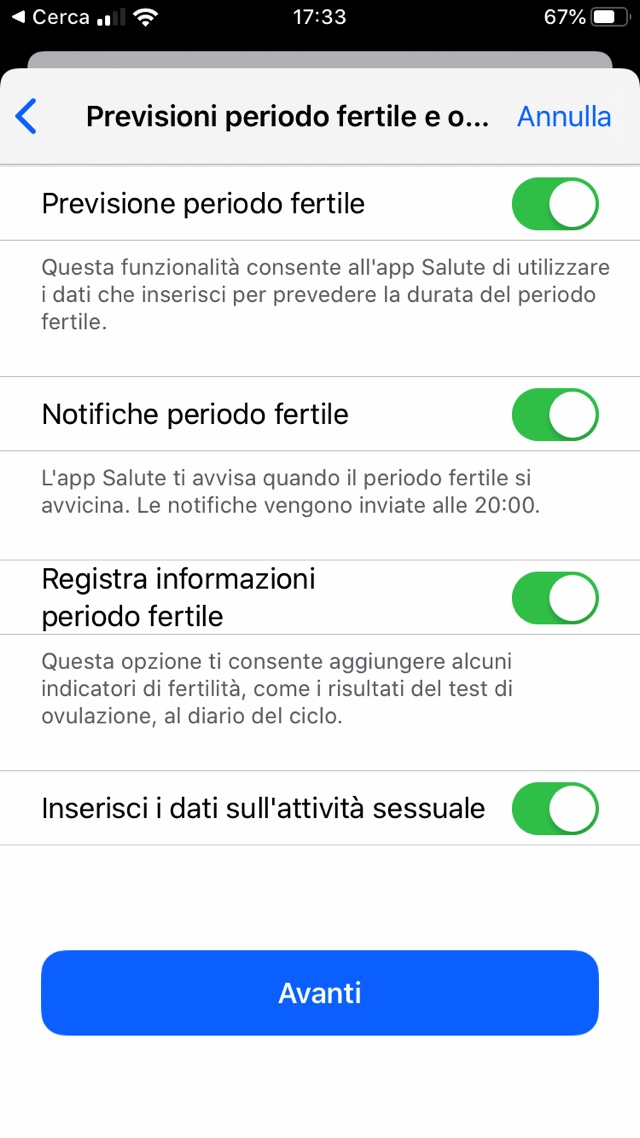Screen dimensions: 640x1138
Task: Turn off Notifiche periodo fertile
Action: 555,415
